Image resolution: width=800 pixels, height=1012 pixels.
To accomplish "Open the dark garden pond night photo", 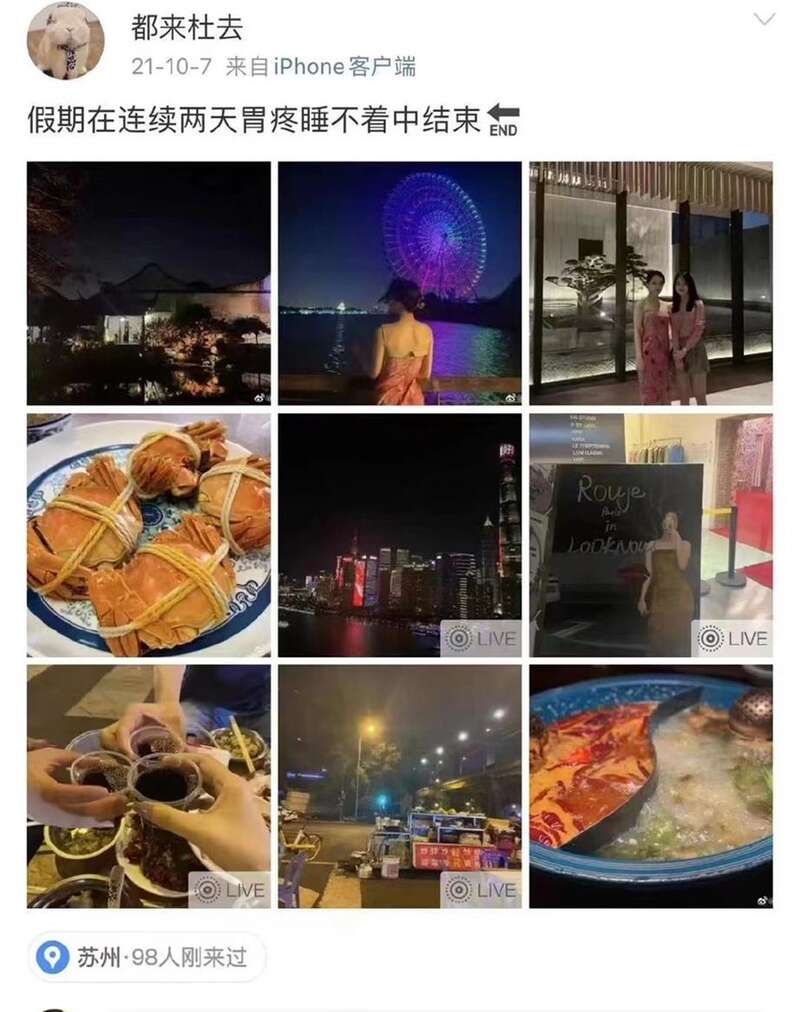I will click(148, 283).
